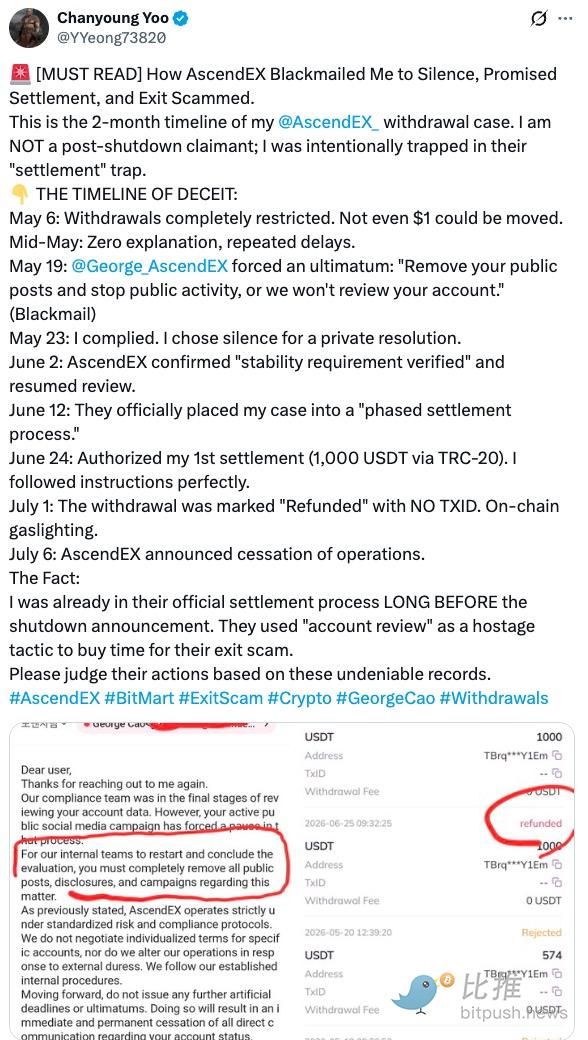Screen dimensions: 588x1040
Task: Open the #AscendEX hashtag
Action: tap(55, 698)
